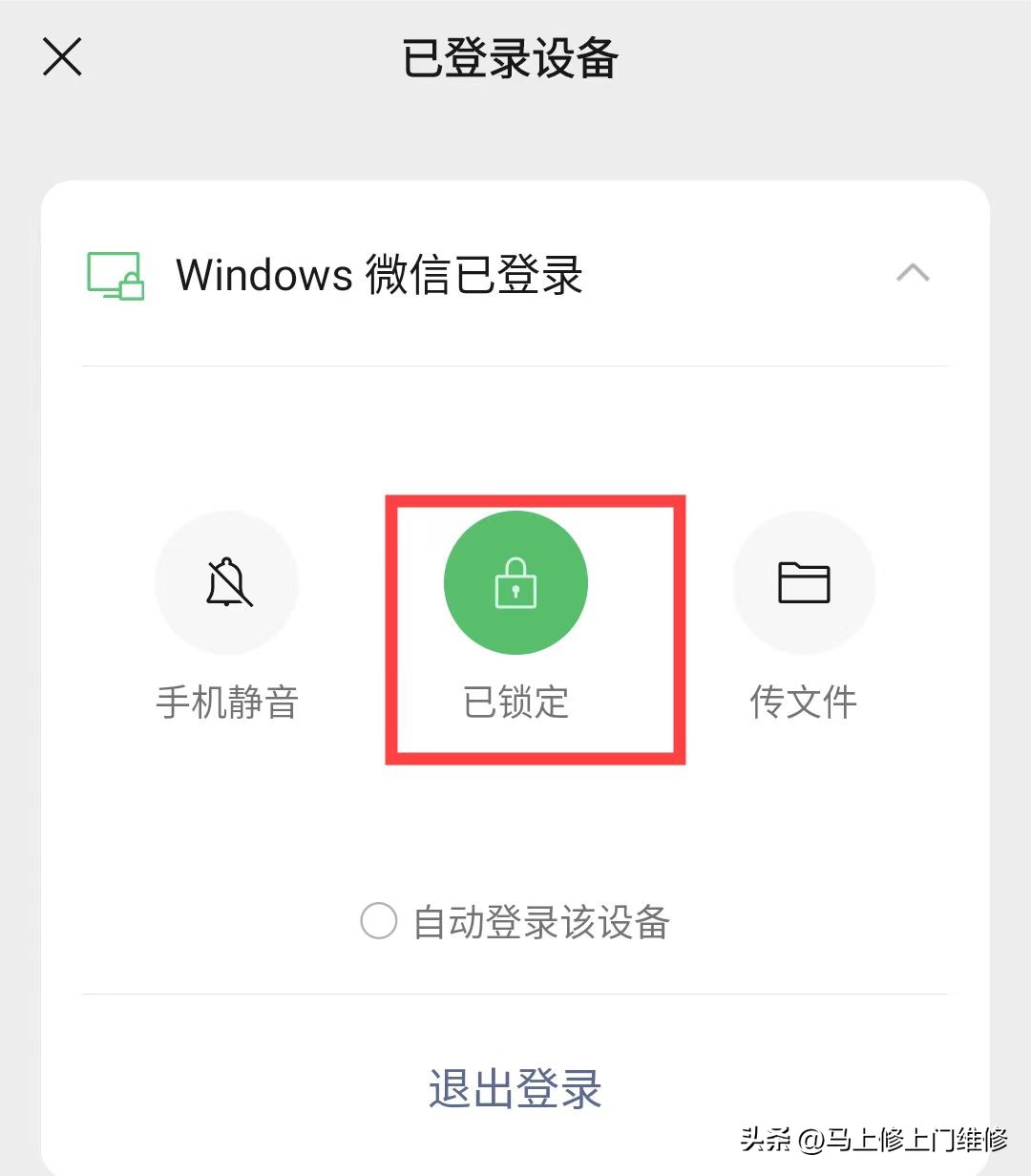This screenshot has height=1176, width=1031.
Task: Close the 已登录设备 page with the X
Action: [x=61, y=57]
